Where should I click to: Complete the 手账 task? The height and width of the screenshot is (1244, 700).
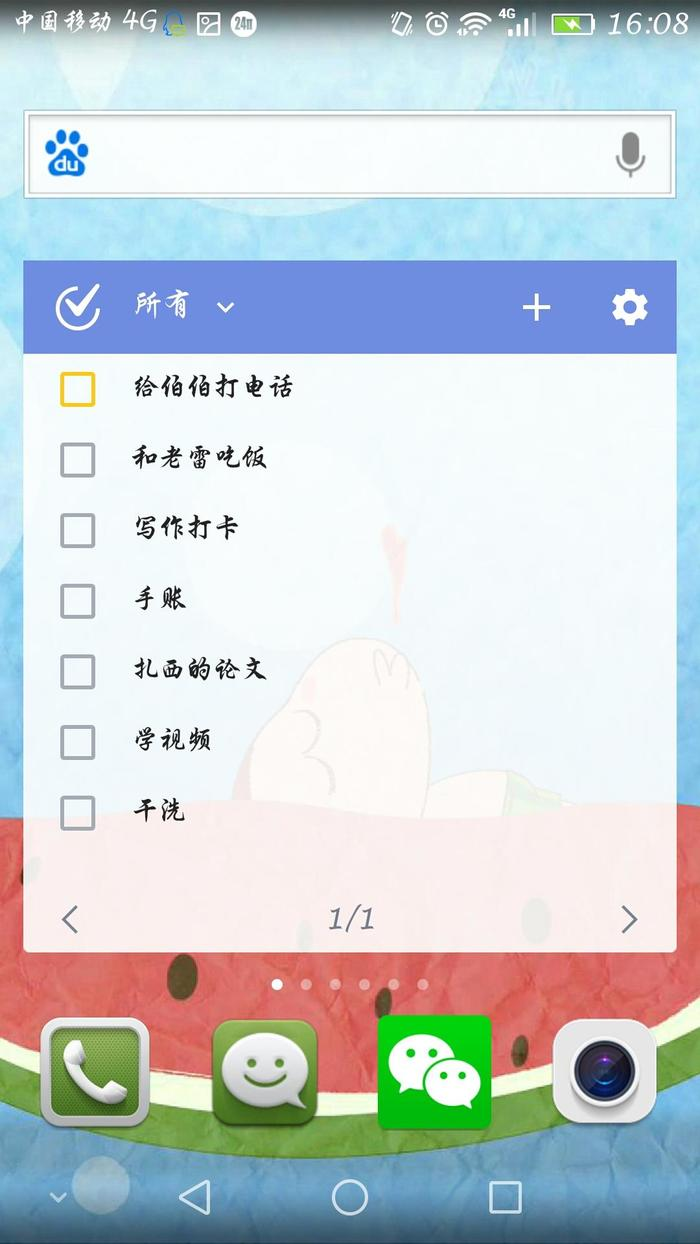pyautogui.click(x=78, y=601)
